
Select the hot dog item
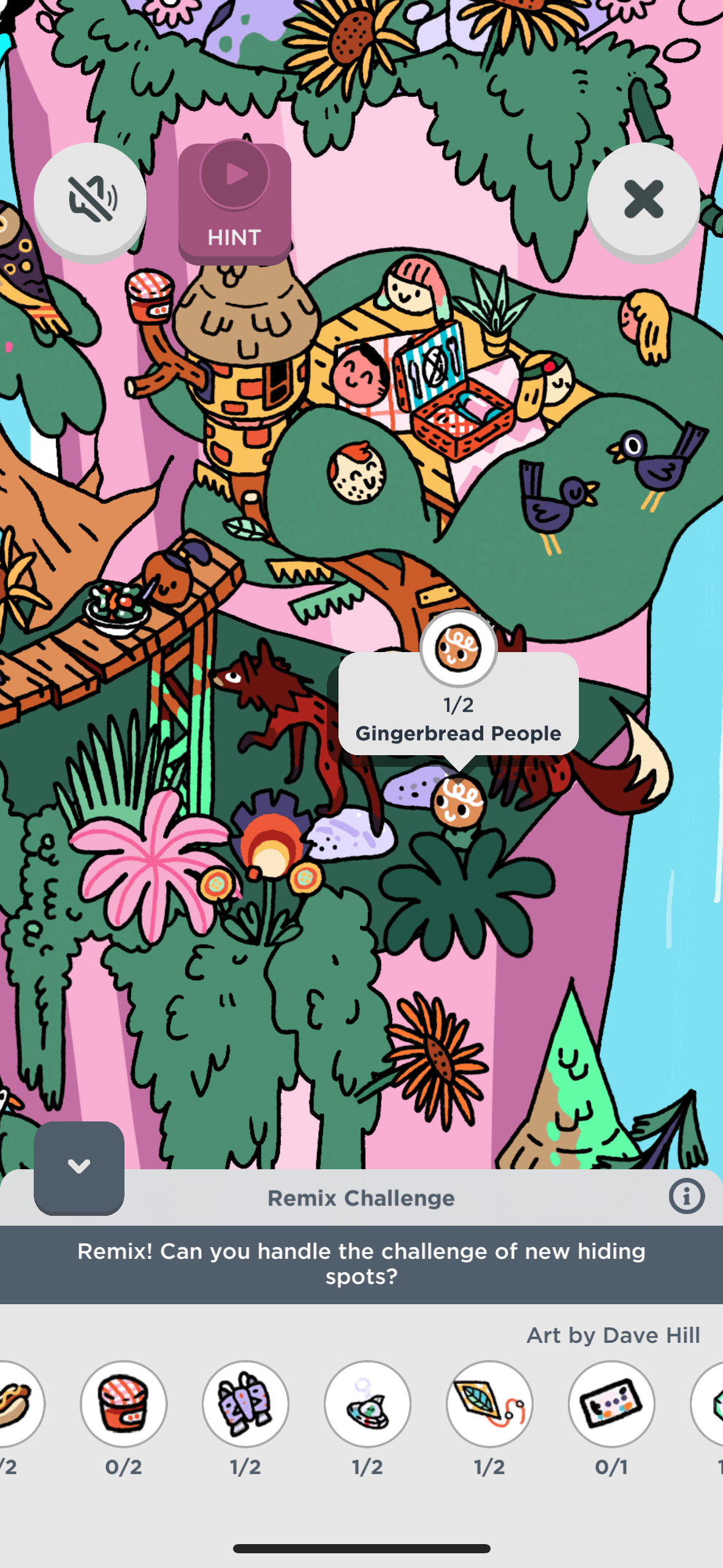click(x=17, y=1404)
